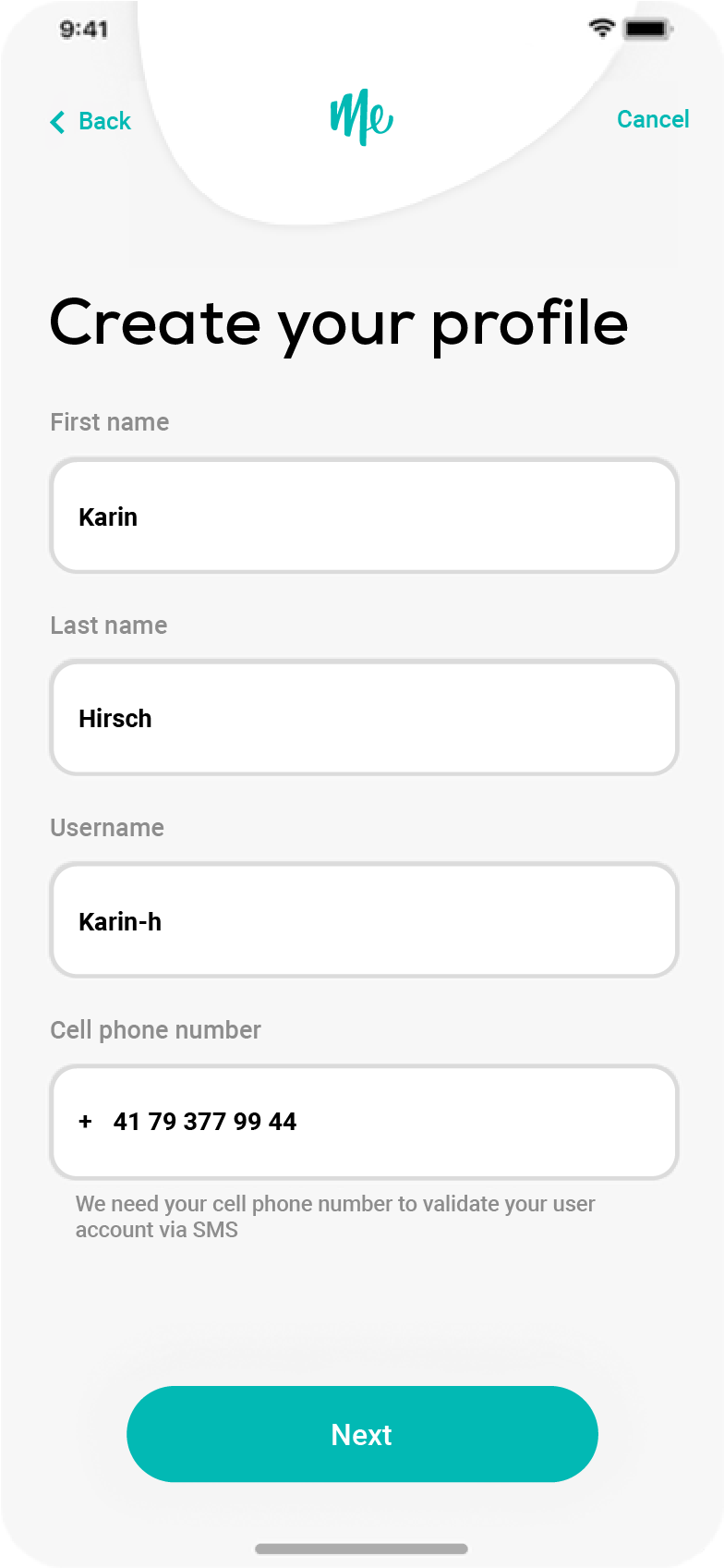Continue with the Next button
This screenshot has height=1568, width=724.
(362, 1434)
